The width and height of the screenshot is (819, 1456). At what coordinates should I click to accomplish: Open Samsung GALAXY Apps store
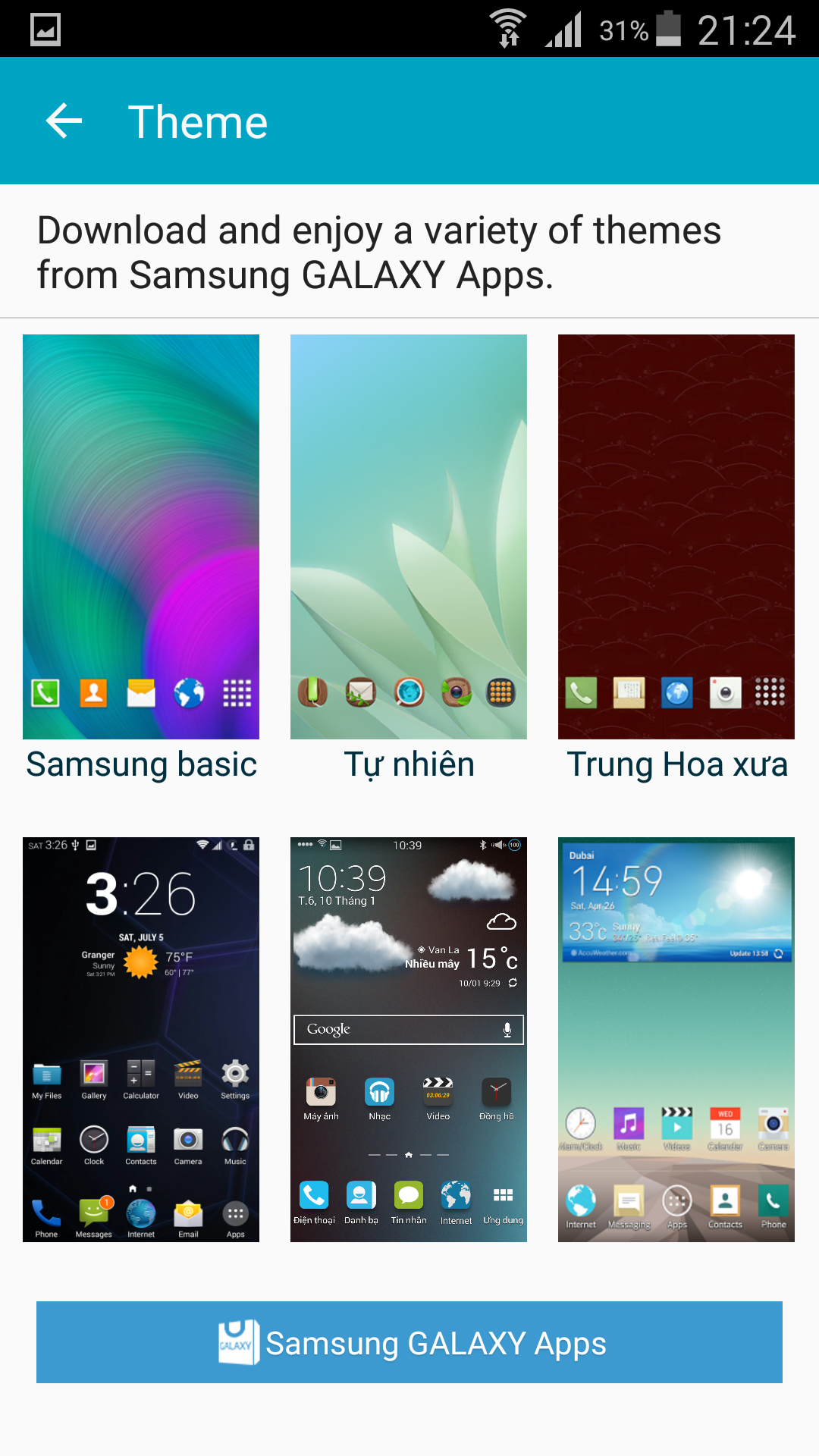click(x=409, y=1342)
